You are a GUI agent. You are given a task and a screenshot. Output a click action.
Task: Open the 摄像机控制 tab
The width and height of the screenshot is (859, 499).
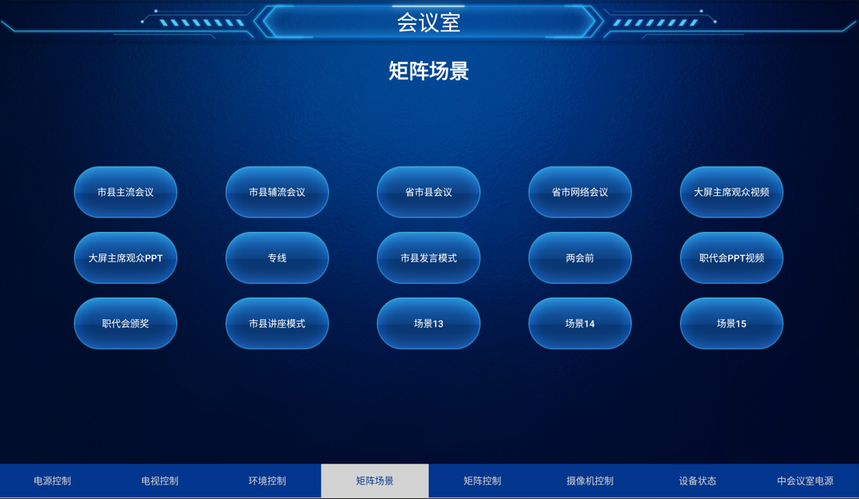590,481
